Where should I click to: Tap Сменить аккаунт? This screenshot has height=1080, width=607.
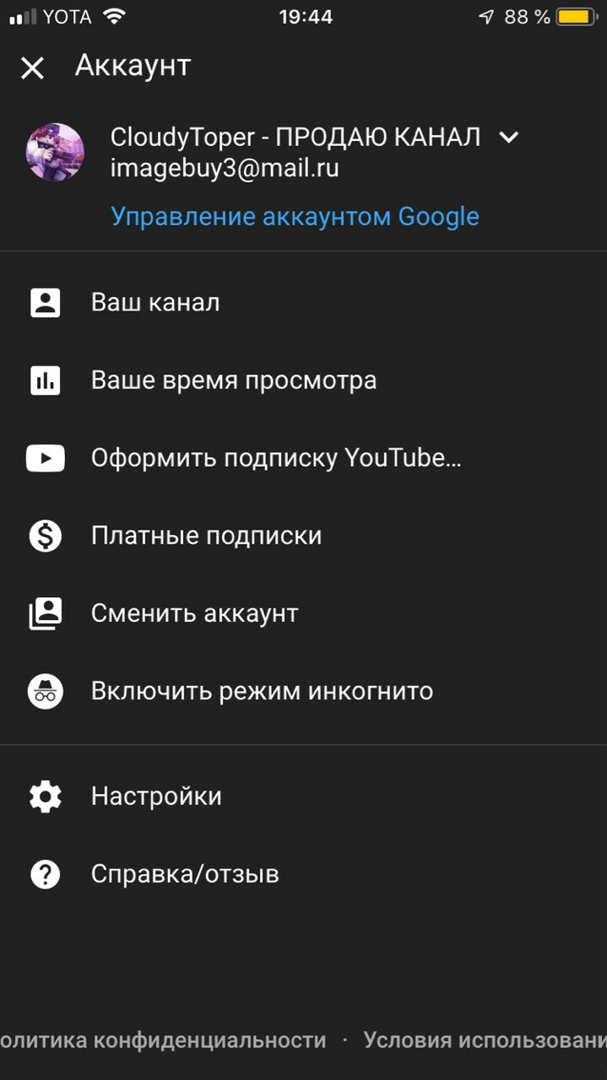pyautogui.click(x=194, y=613)
